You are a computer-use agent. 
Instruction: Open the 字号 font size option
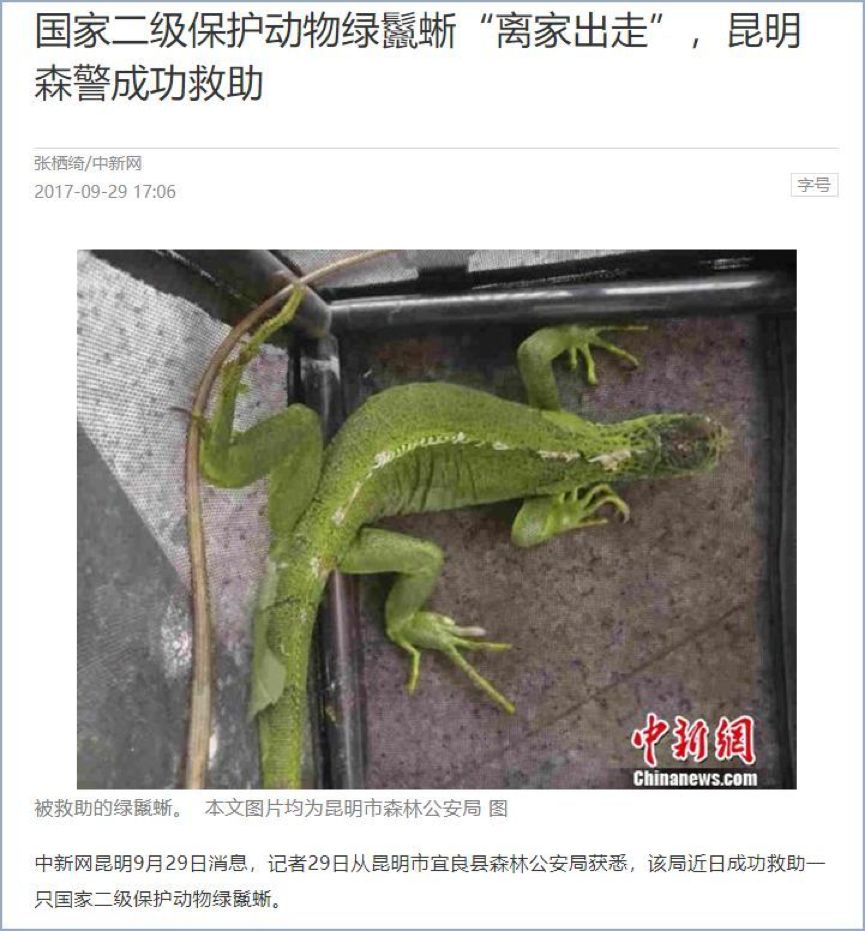point(814,185)
